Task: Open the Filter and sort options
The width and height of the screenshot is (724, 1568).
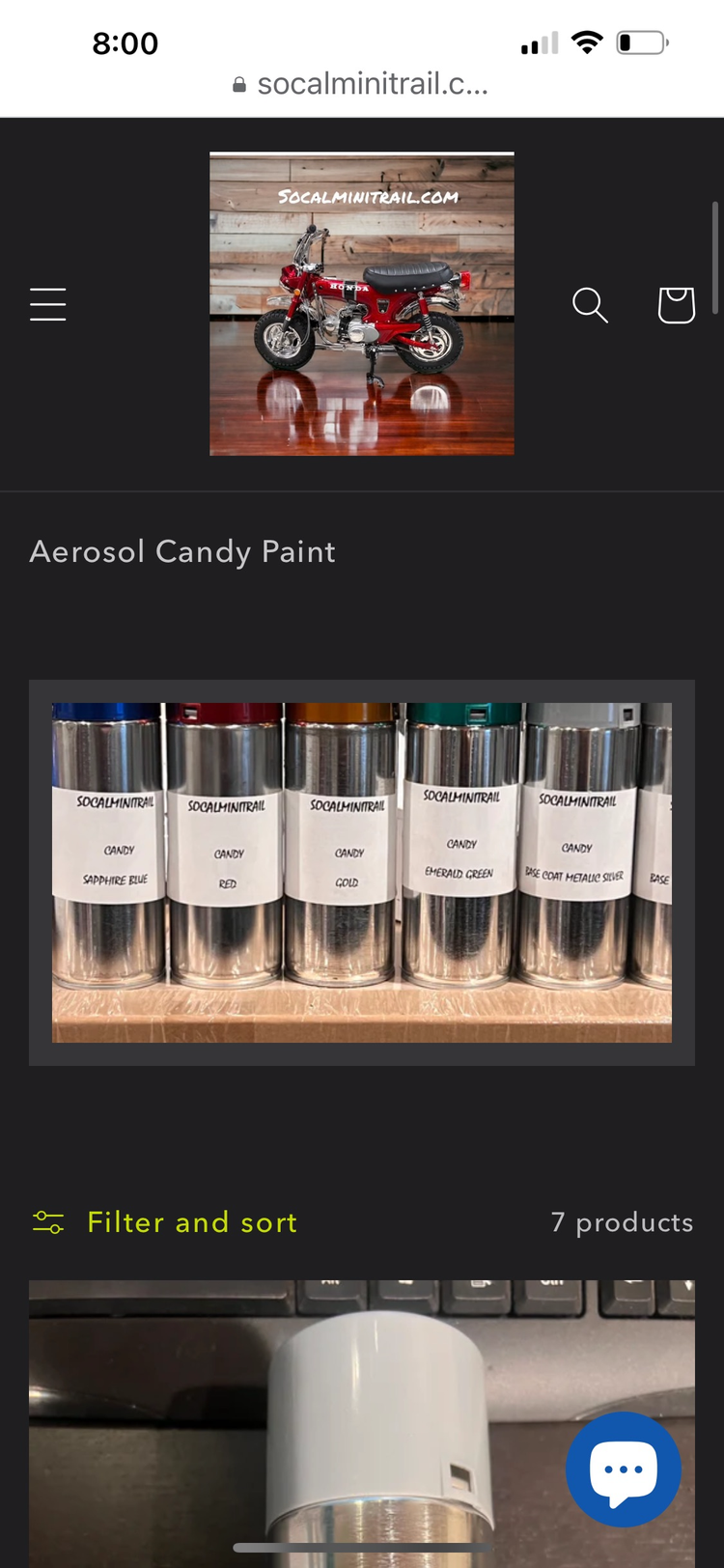Action: (191, 1221)
